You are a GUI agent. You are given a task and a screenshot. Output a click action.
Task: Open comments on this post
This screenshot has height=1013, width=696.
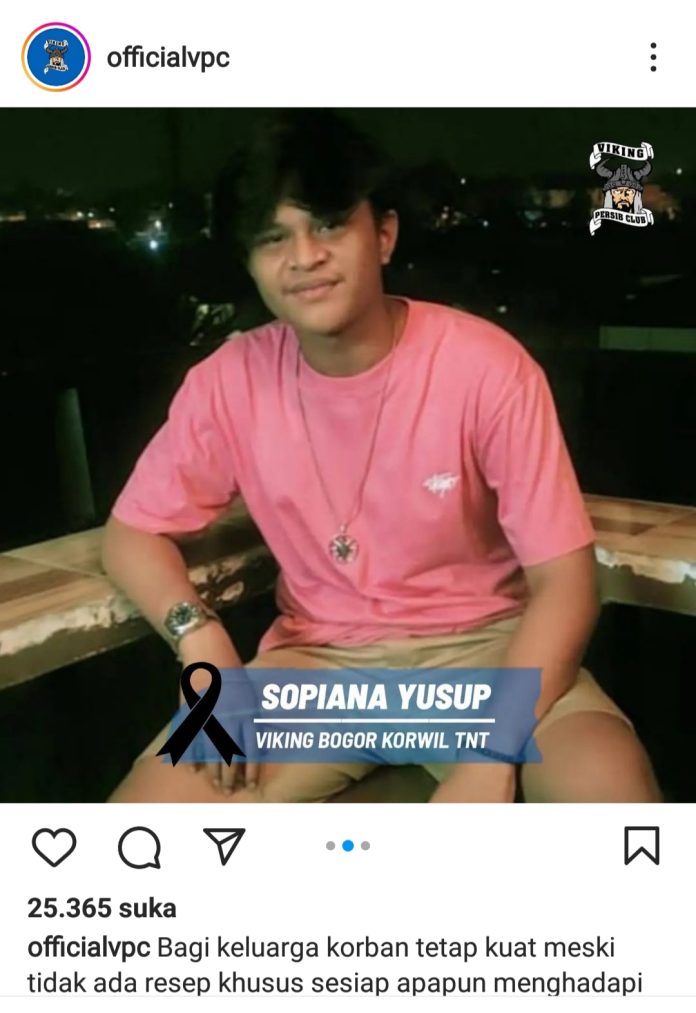point(139,847)
